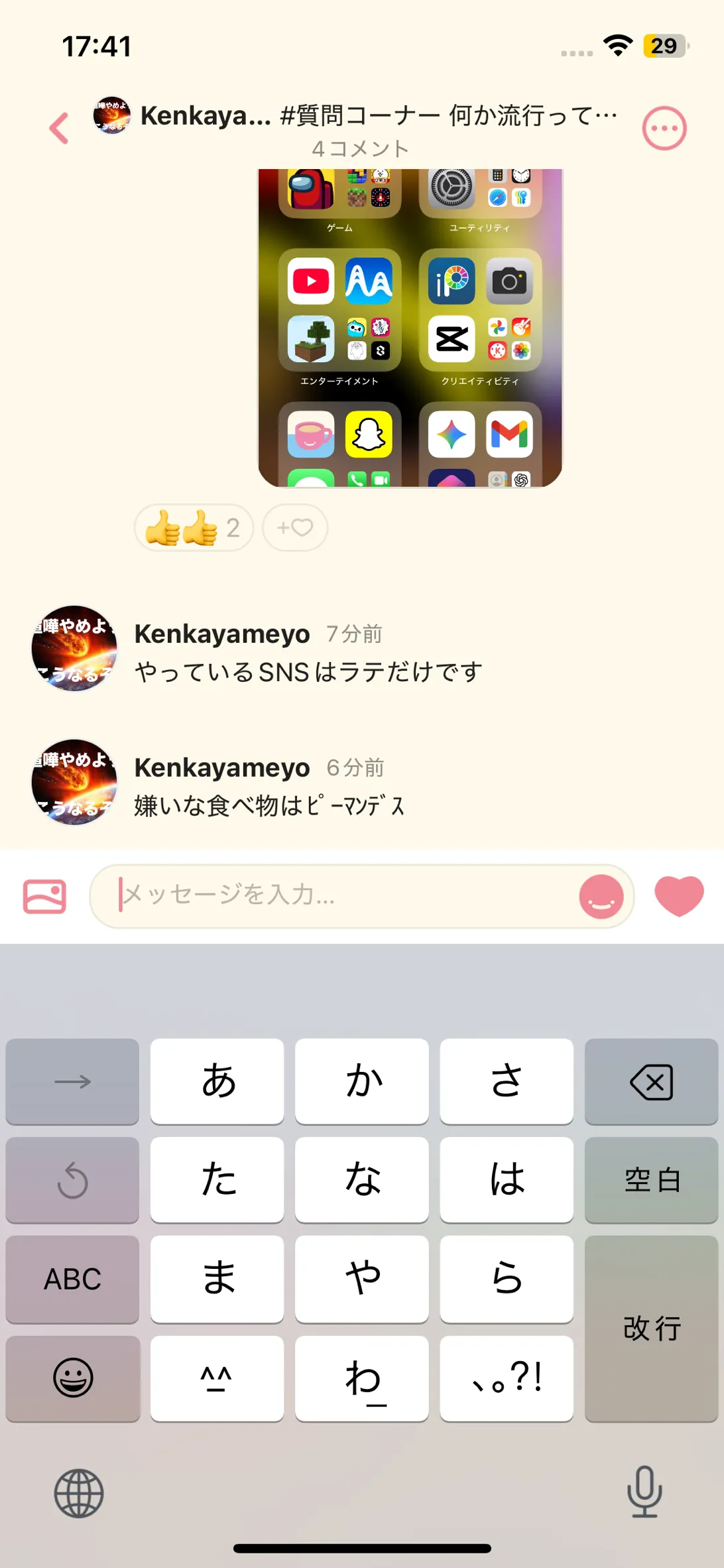This screenshot has width=724, height=1568.
Task: Open the Kenkayameyo avatar in the header
Action: [111, 115]
